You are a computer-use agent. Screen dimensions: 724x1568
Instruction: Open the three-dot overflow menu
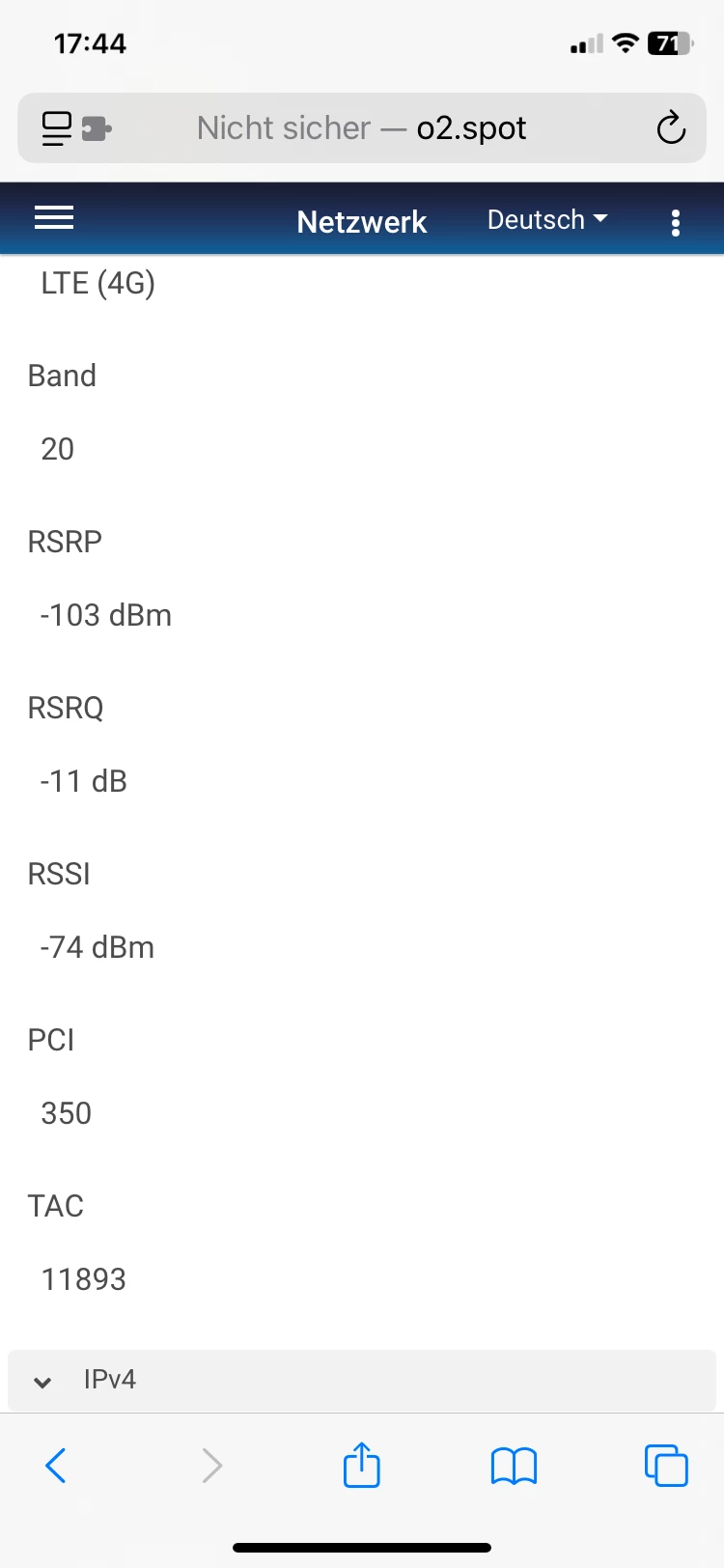click(x=675, y=223)
